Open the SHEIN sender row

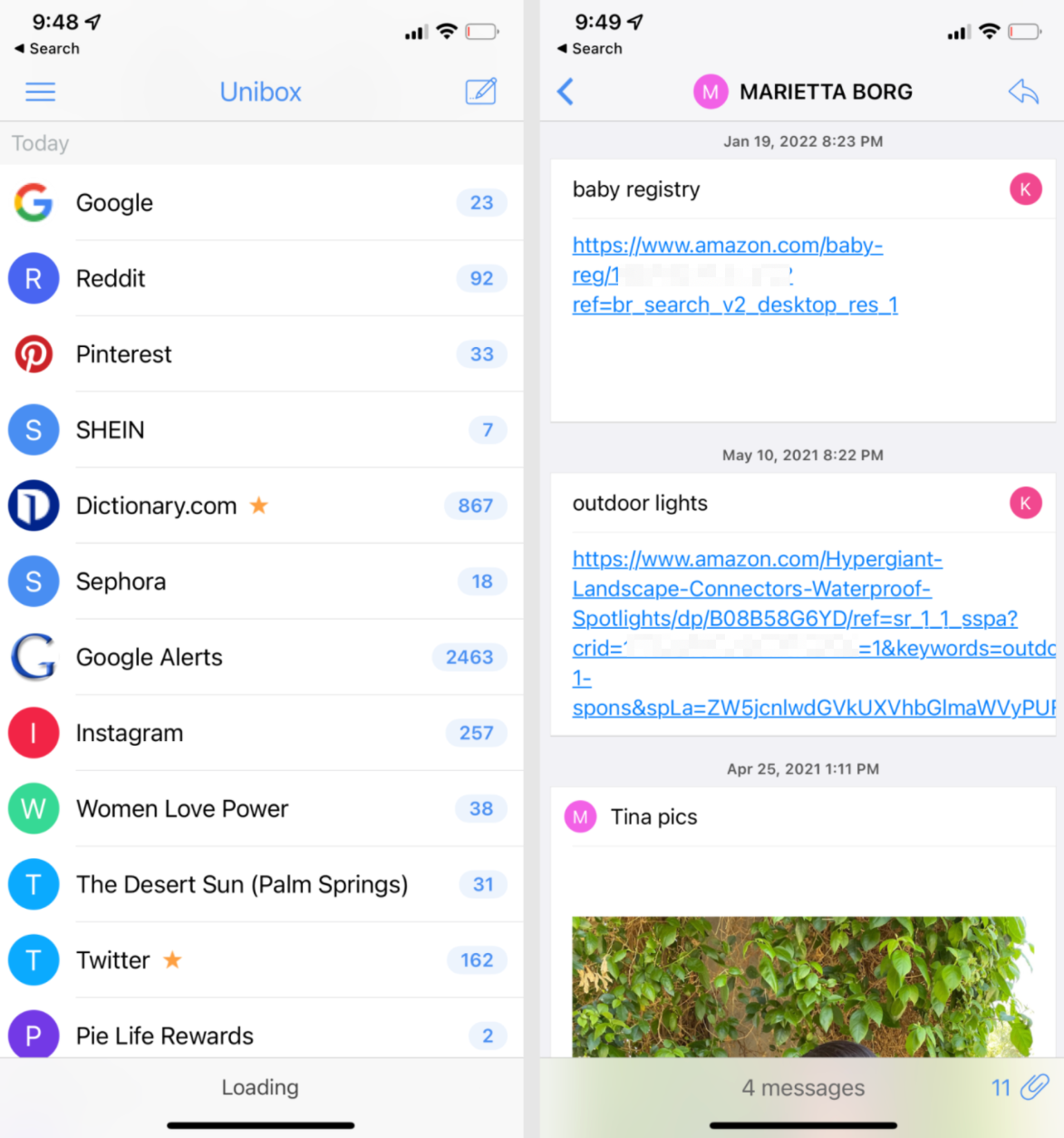261,429
